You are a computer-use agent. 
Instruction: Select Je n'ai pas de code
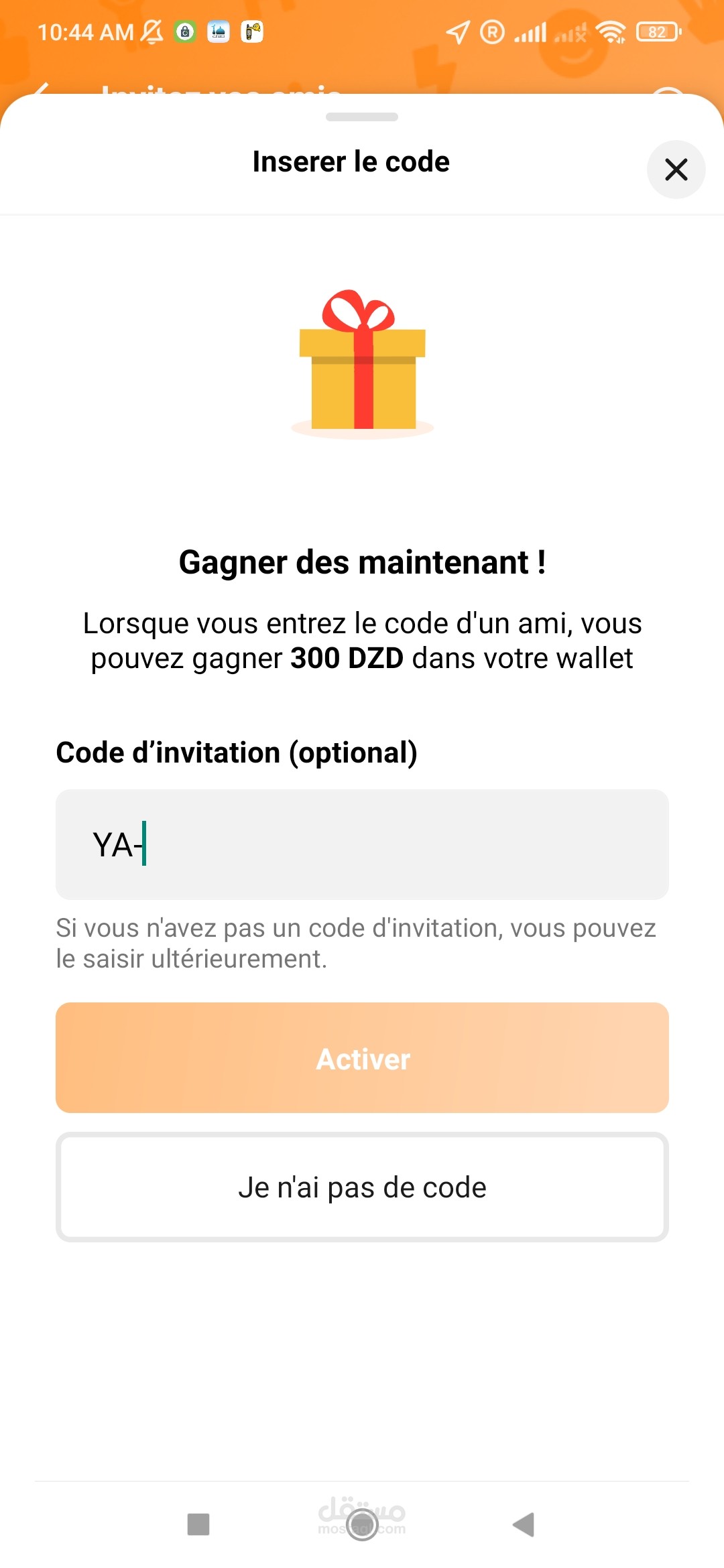click(x=362, y=1187)
